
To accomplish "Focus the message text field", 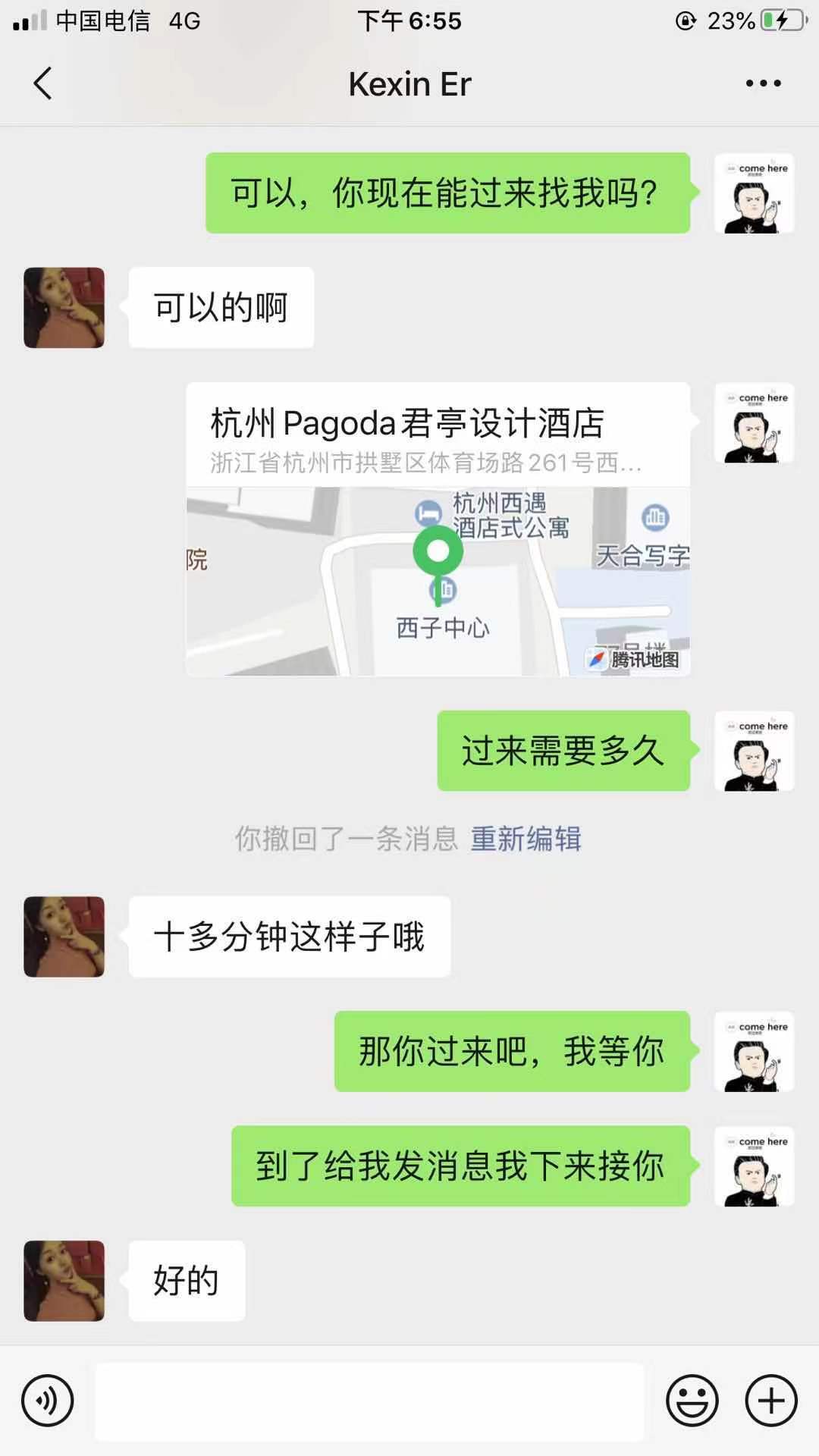I will coord(369,1401).
